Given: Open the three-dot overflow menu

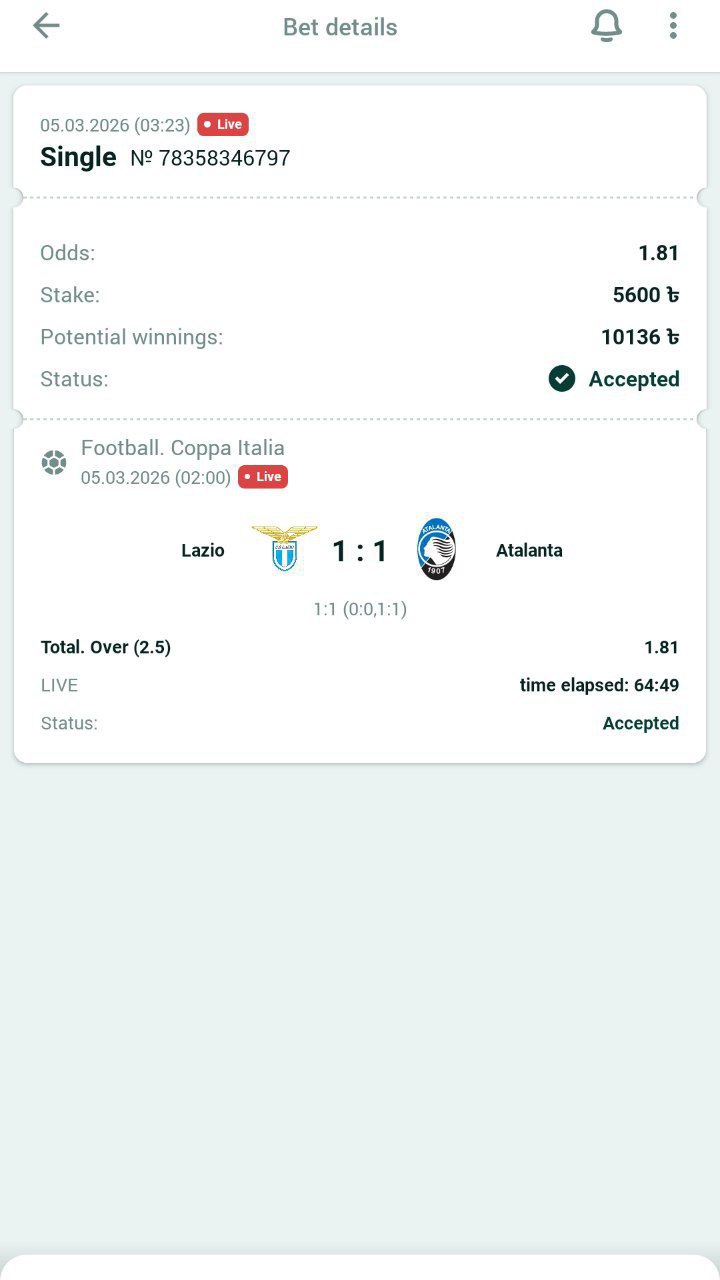Looking at the screenshot, I should point(673,27).
